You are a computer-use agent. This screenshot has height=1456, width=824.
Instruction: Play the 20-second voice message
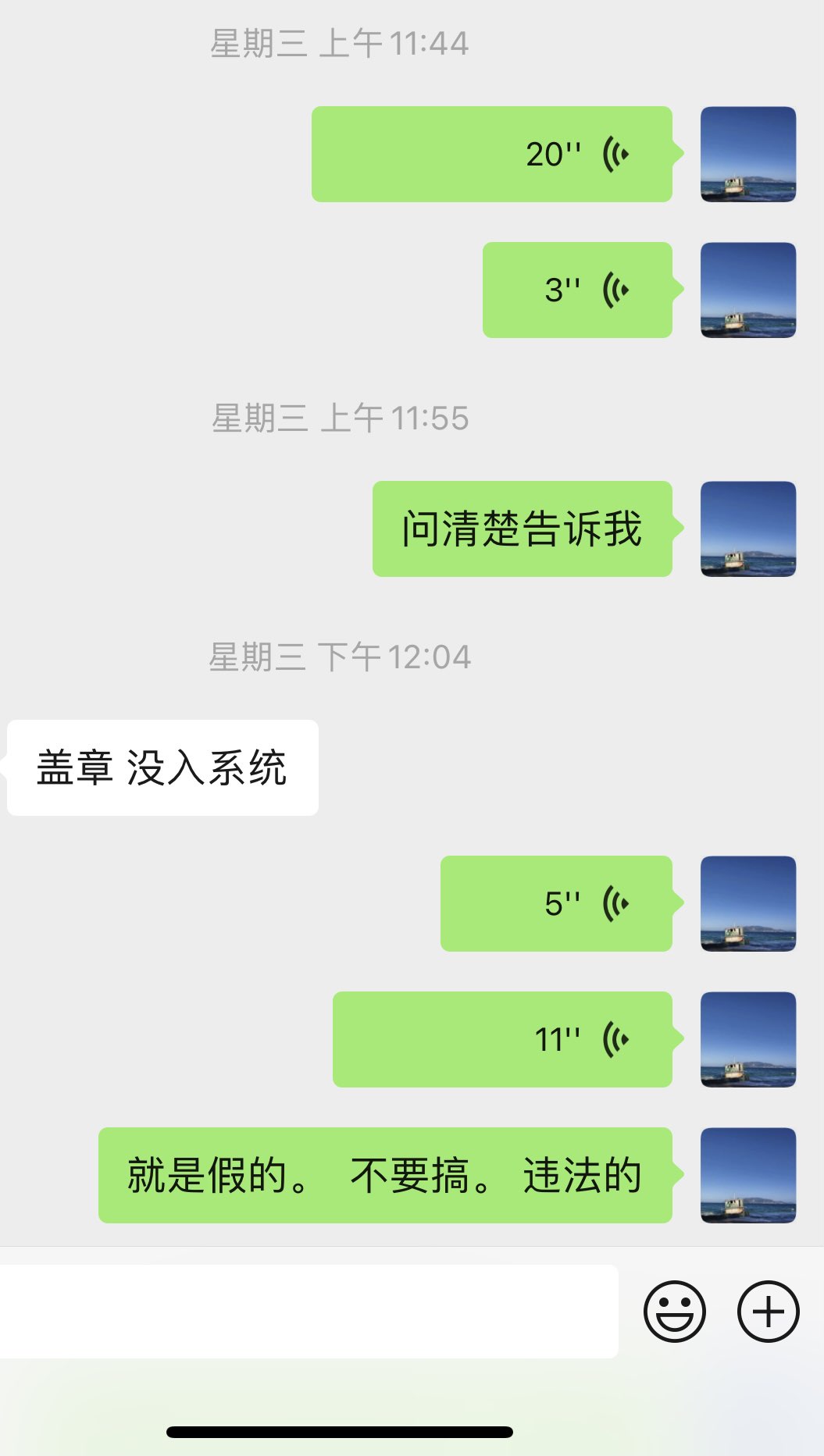(x=492, y=155)
